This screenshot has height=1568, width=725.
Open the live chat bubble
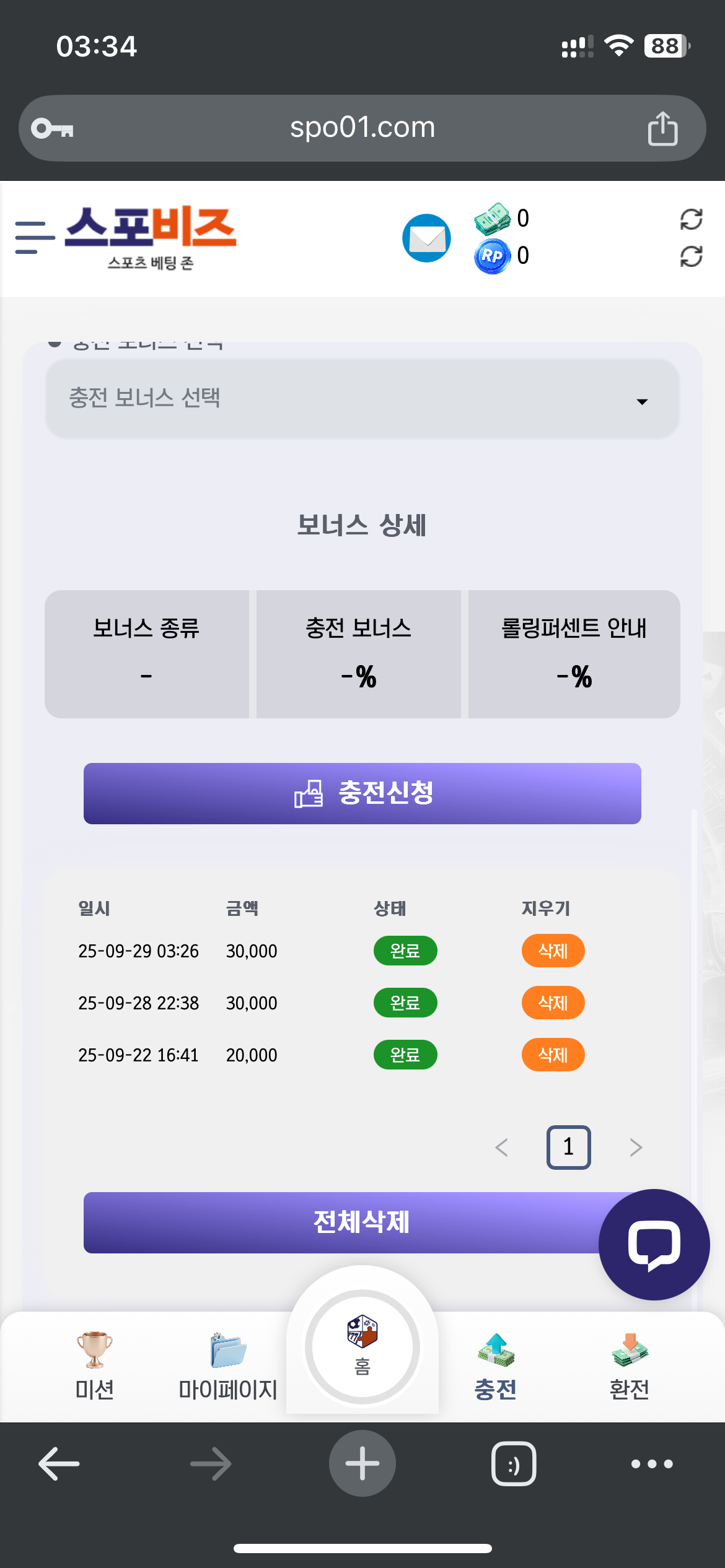point(654,1244)
